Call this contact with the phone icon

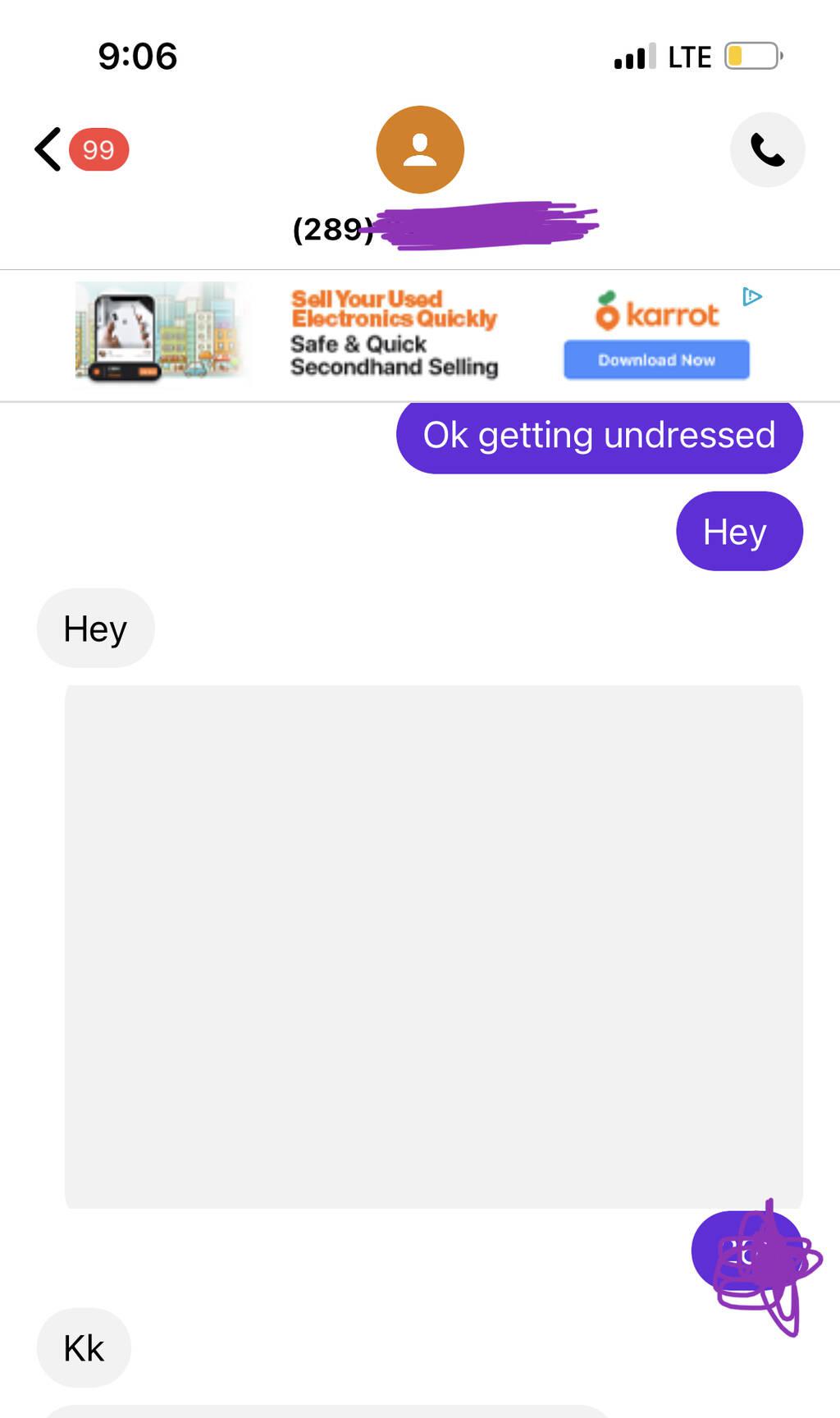pos(767,149)
